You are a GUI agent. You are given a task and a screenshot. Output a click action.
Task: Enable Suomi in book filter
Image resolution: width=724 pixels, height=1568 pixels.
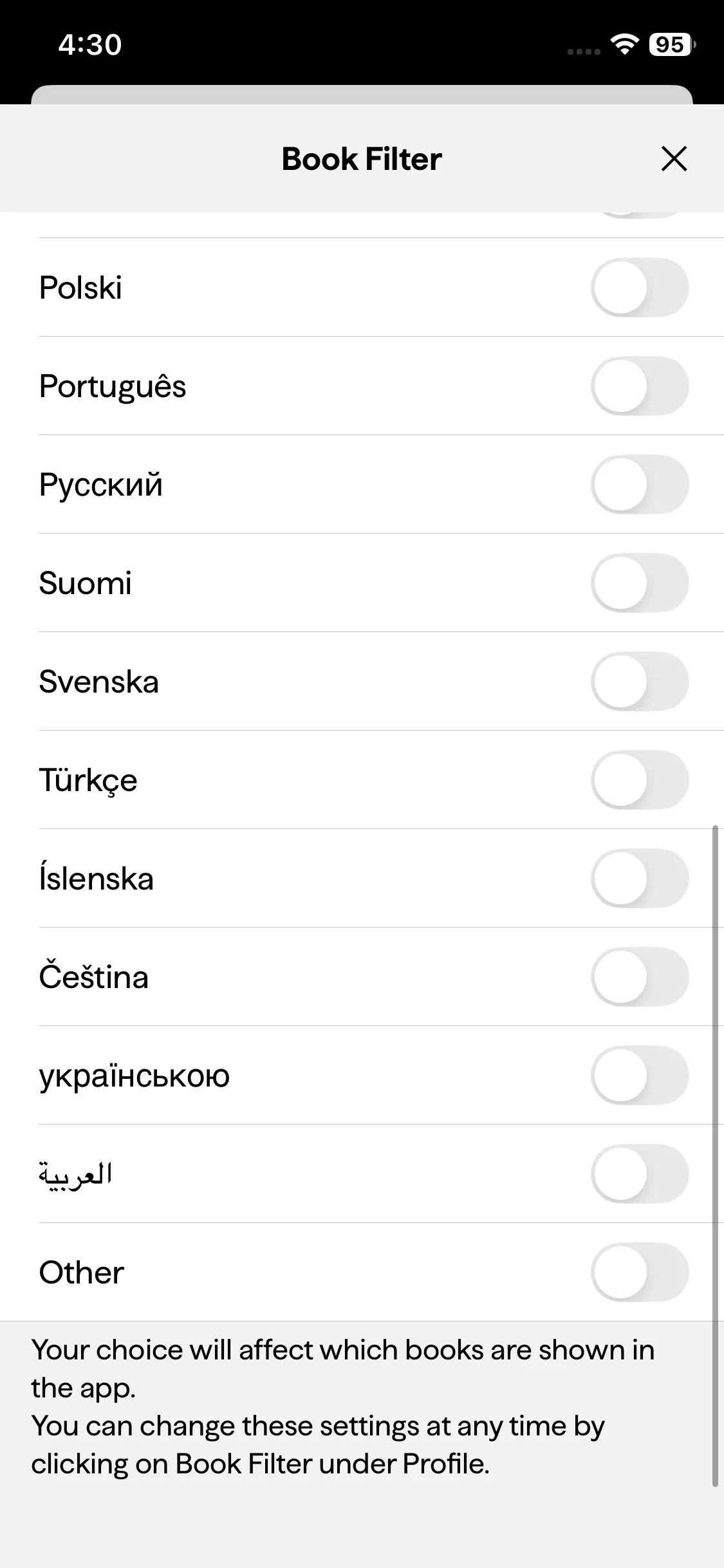[640, 583]
